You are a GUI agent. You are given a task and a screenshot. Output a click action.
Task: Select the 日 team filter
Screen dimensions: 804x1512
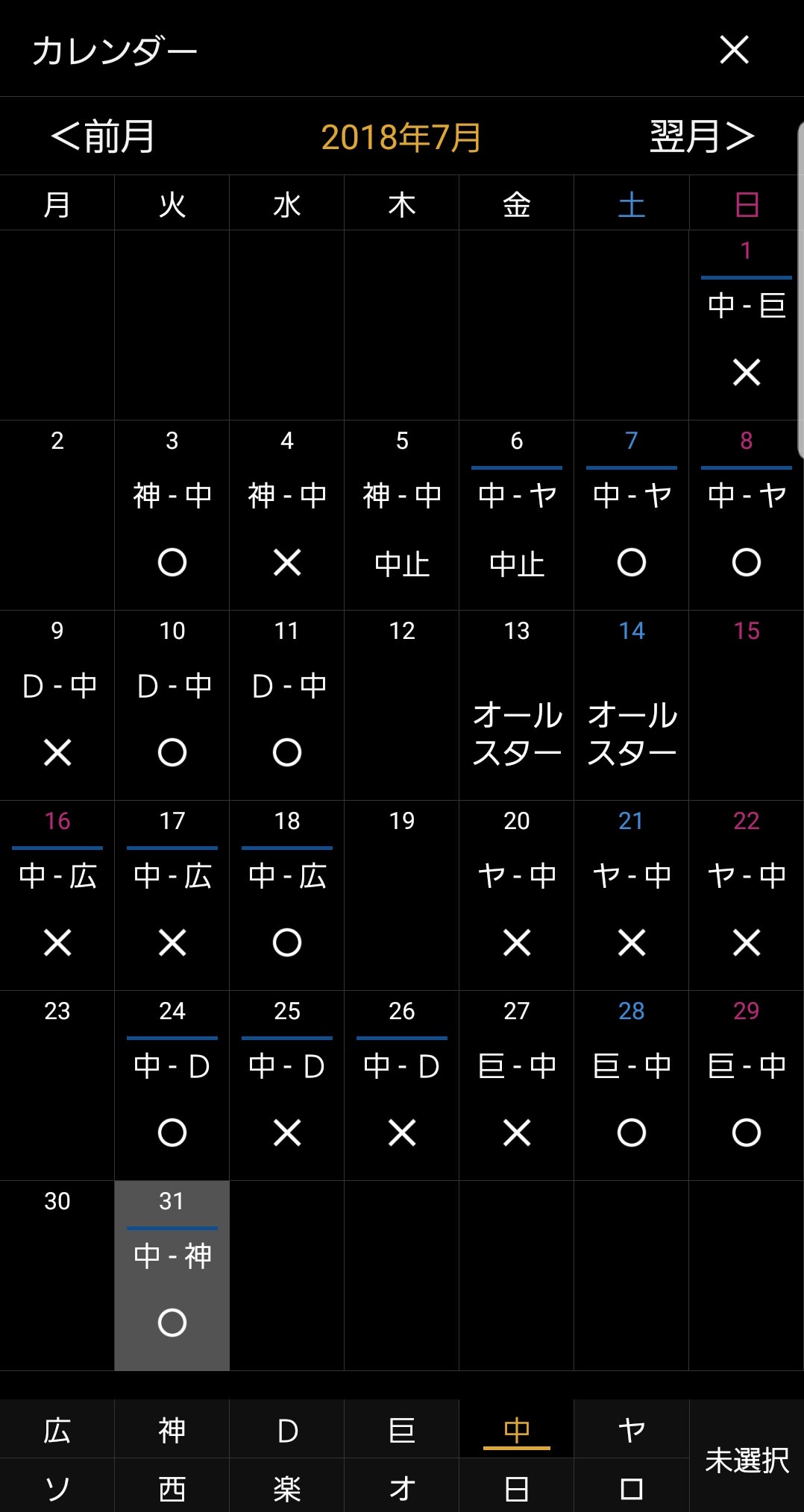(x=517, y=1486)
